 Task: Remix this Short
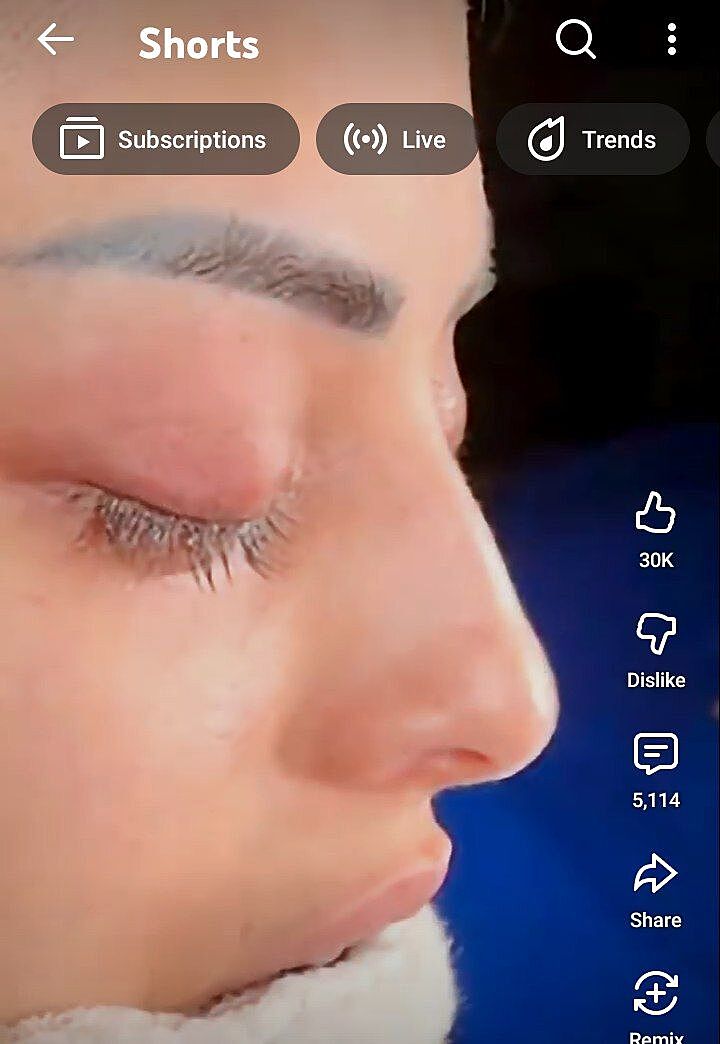(x=655, y=995)
